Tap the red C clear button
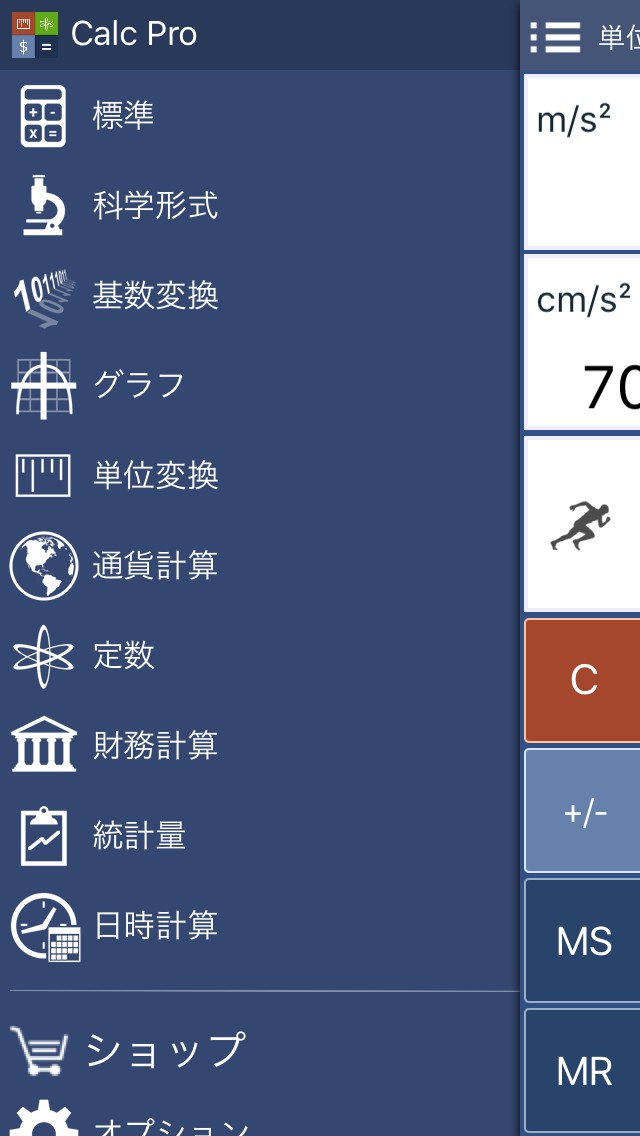 (x=584, y=680)
